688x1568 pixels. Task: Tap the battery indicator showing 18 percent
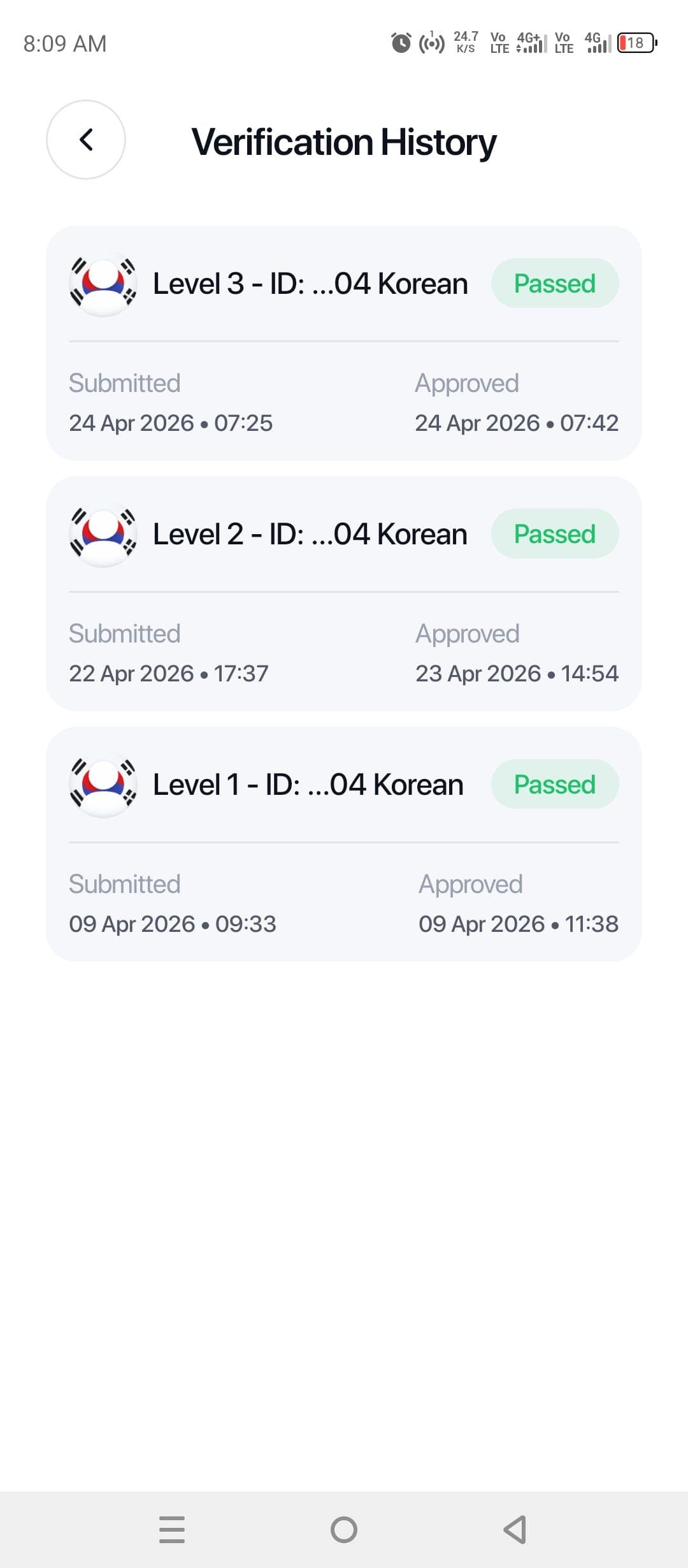tap(634, 42)
